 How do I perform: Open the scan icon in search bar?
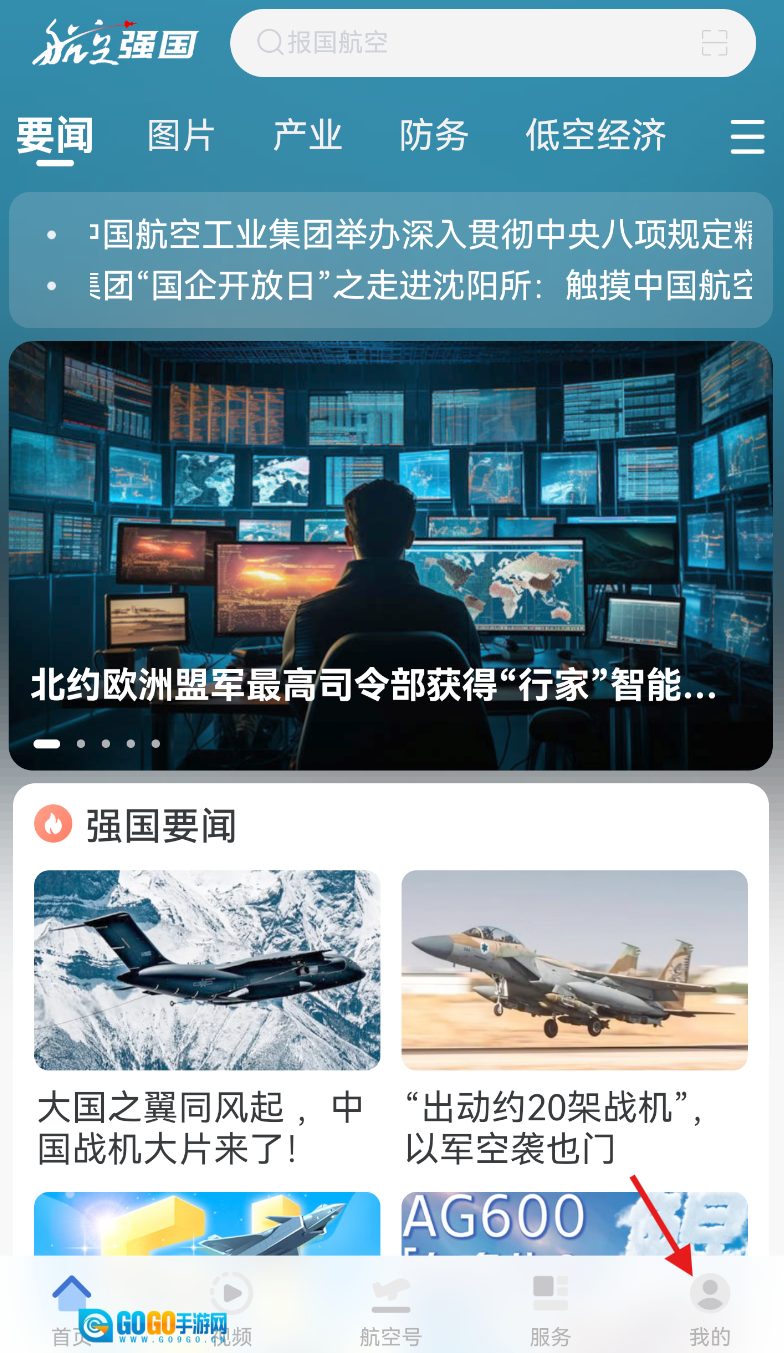pyautogui.click(x=714, y=43)
